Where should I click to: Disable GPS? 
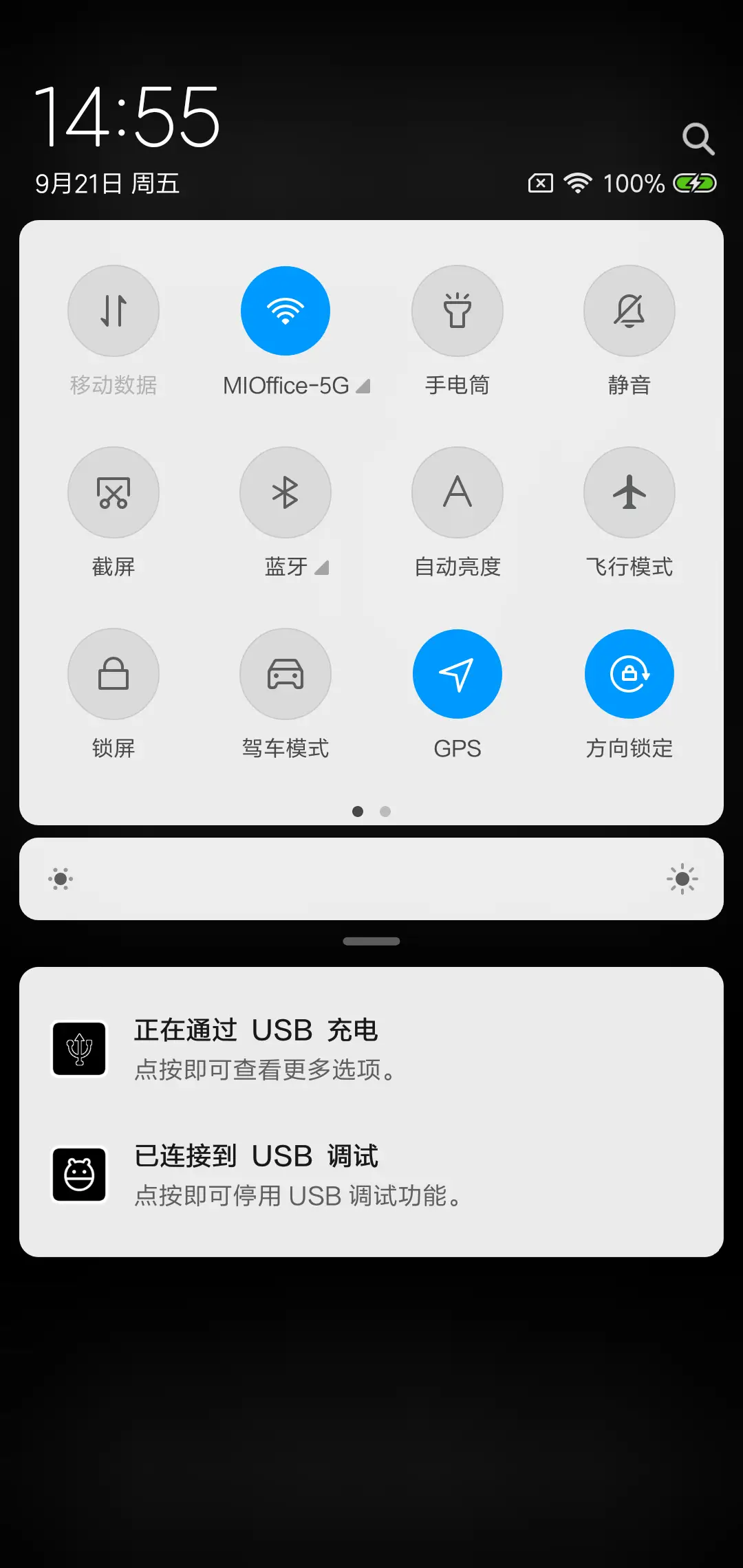point(457,674)
